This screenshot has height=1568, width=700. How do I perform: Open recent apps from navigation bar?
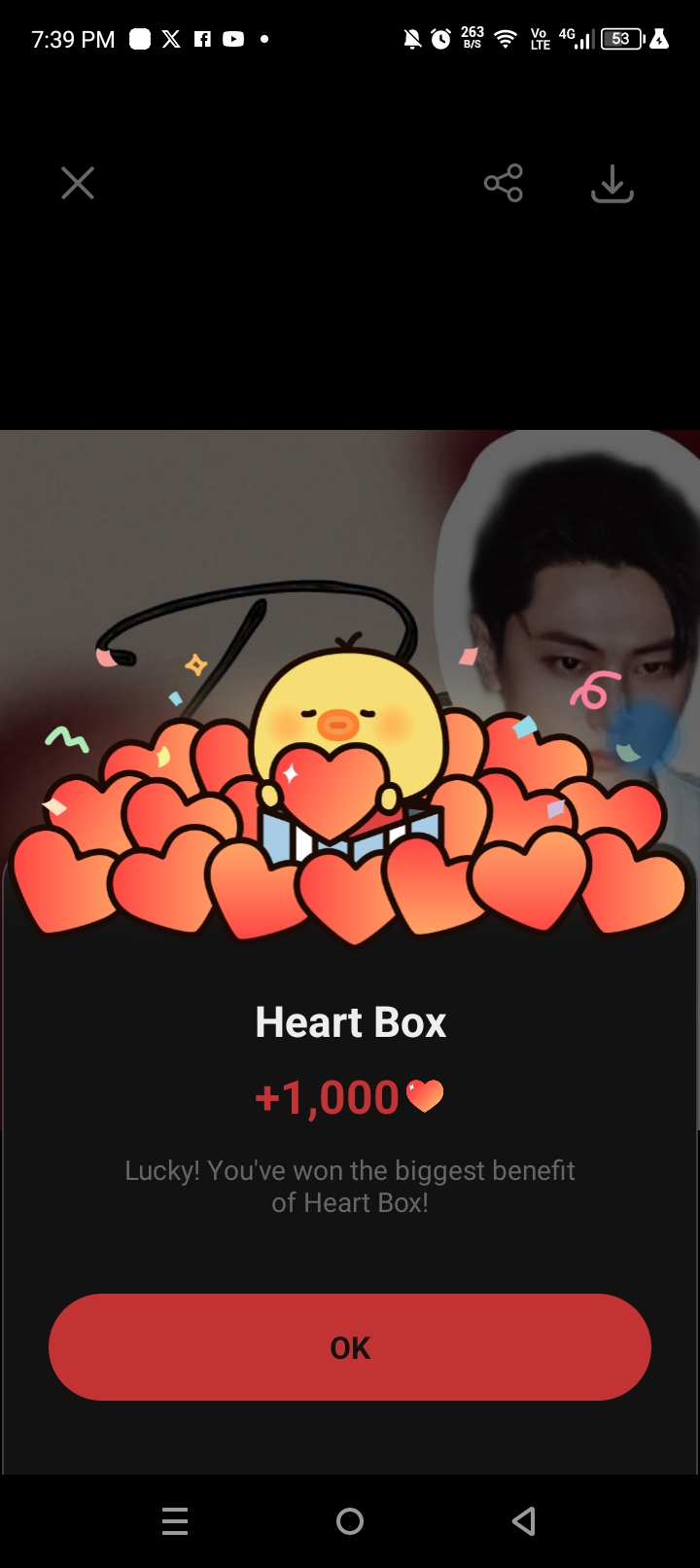click(x=175, y=1520)
